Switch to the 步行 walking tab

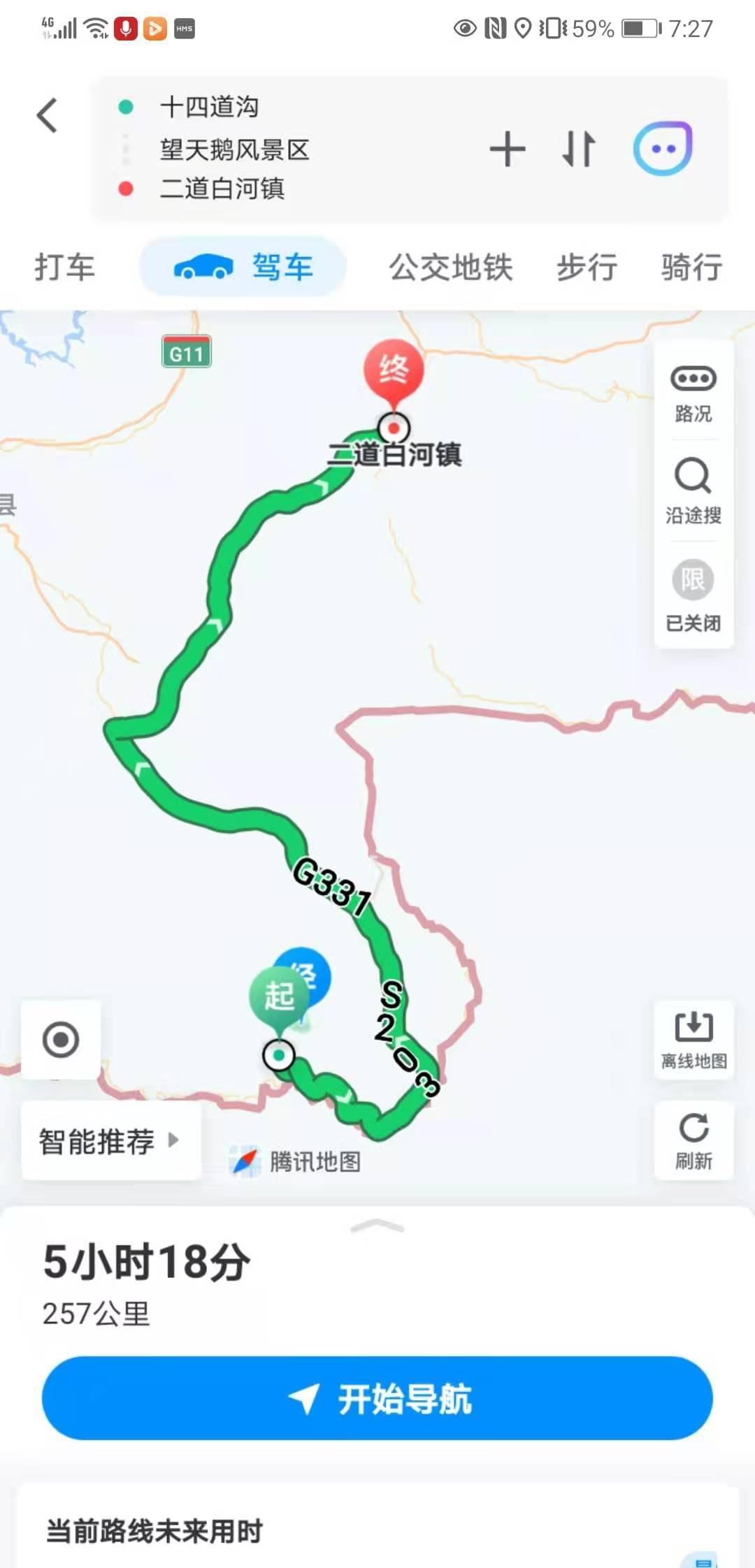pyautogui.click(x=587, y=267)
